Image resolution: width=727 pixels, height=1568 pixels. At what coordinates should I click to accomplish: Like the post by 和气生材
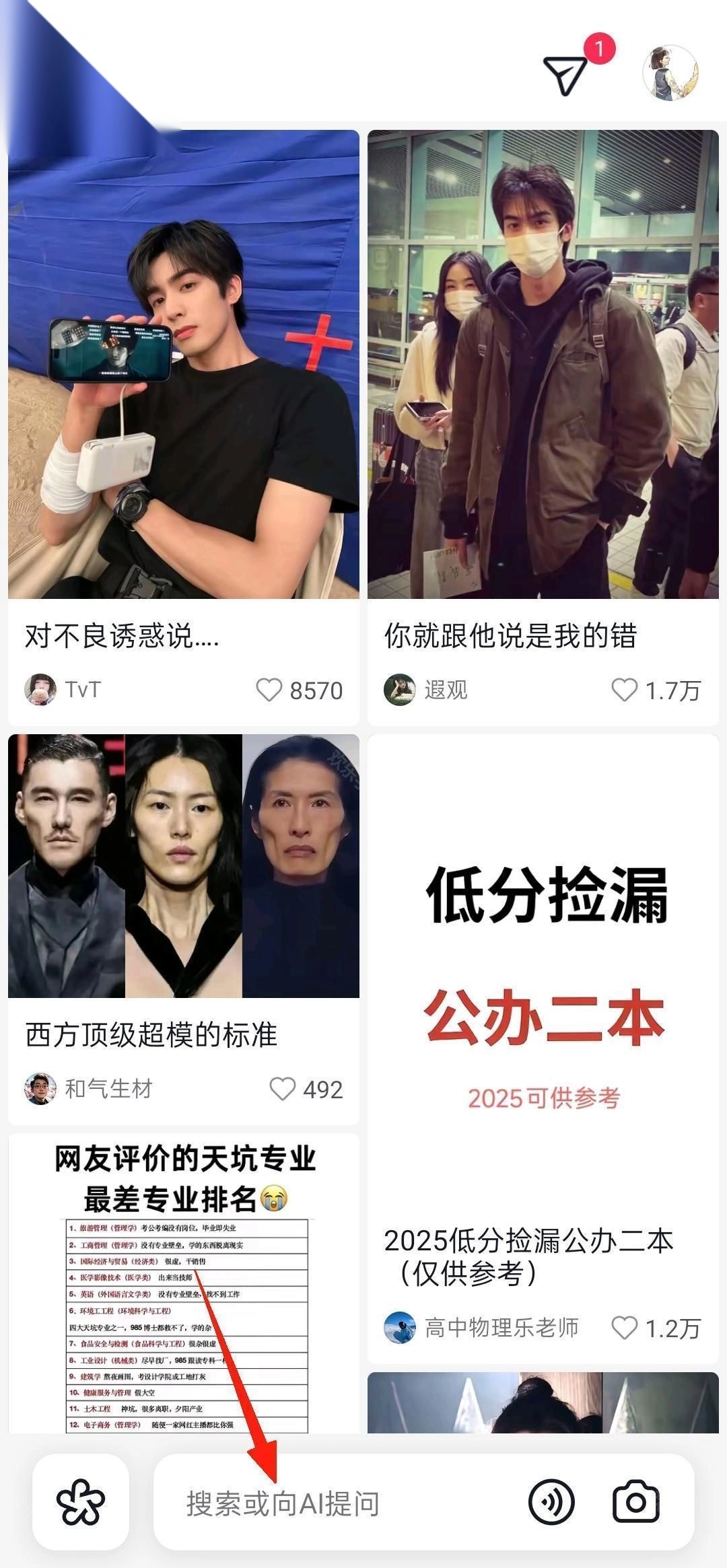[x=283, y=1089]
